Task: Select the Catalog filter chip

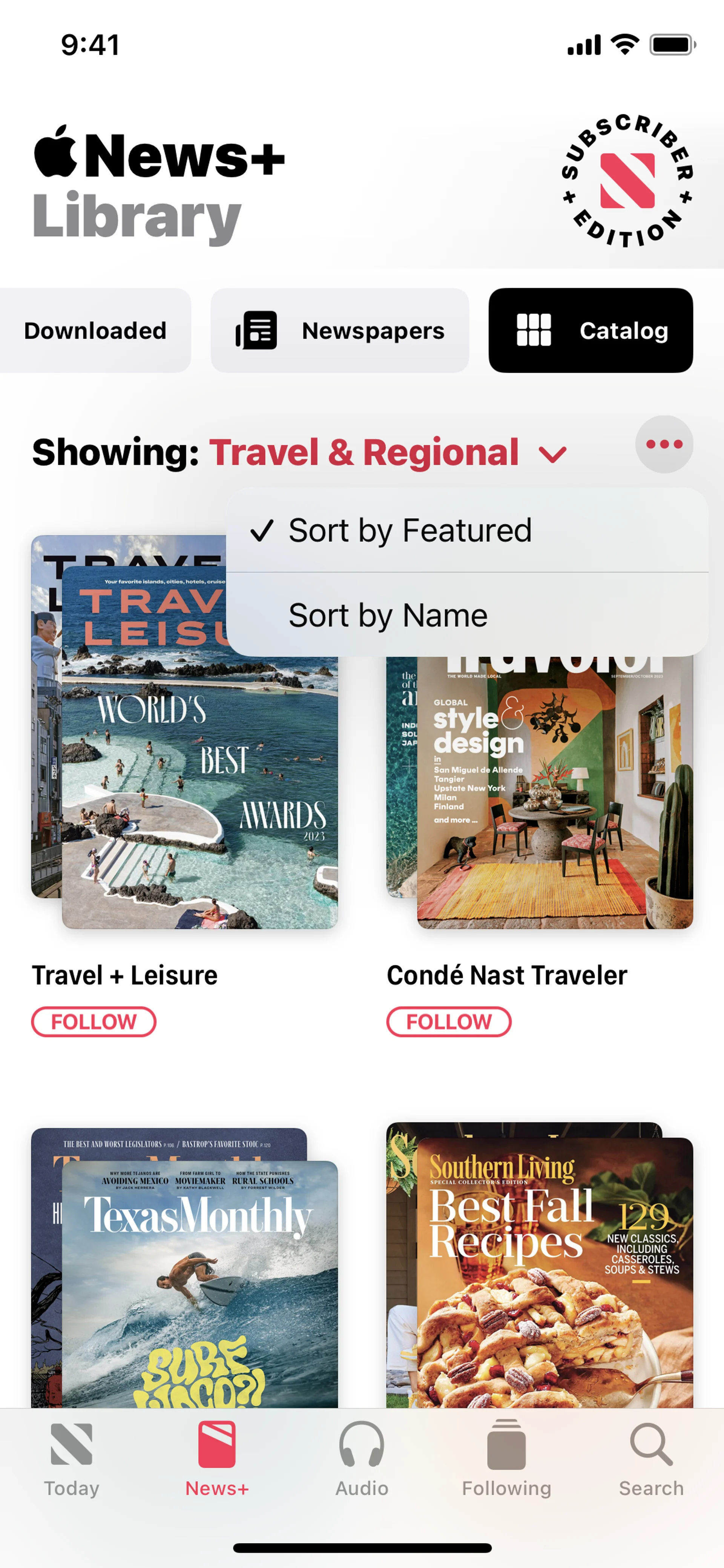Action: coord(590,330)
